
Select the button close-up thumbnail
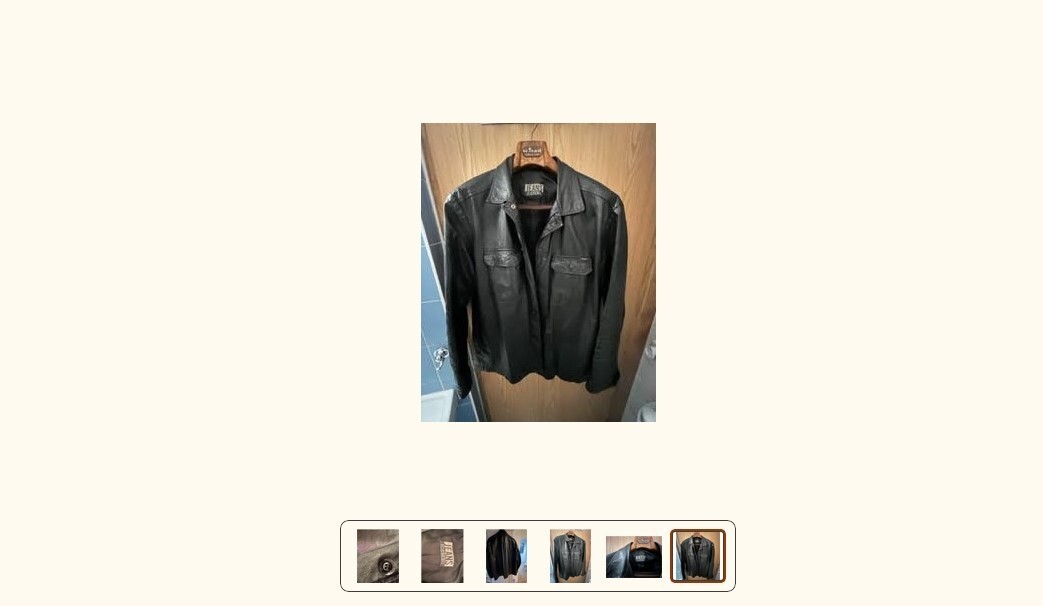[378, 556]
